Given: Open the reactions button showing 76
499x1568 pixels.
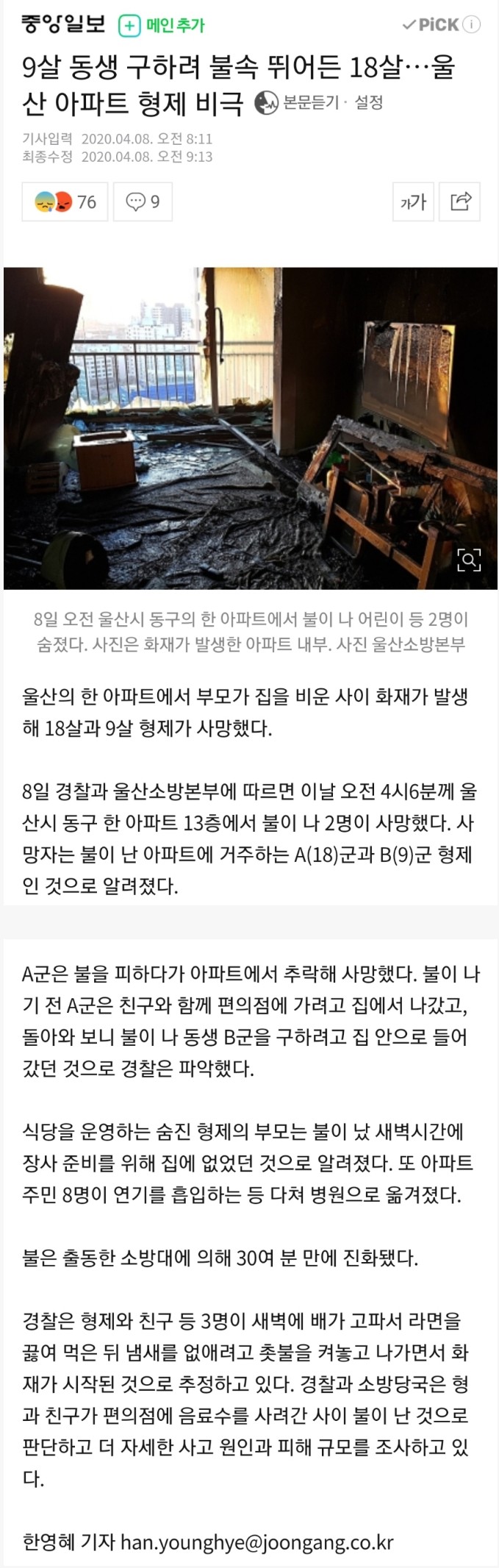Looking at the screenshot, I should 65,202.
